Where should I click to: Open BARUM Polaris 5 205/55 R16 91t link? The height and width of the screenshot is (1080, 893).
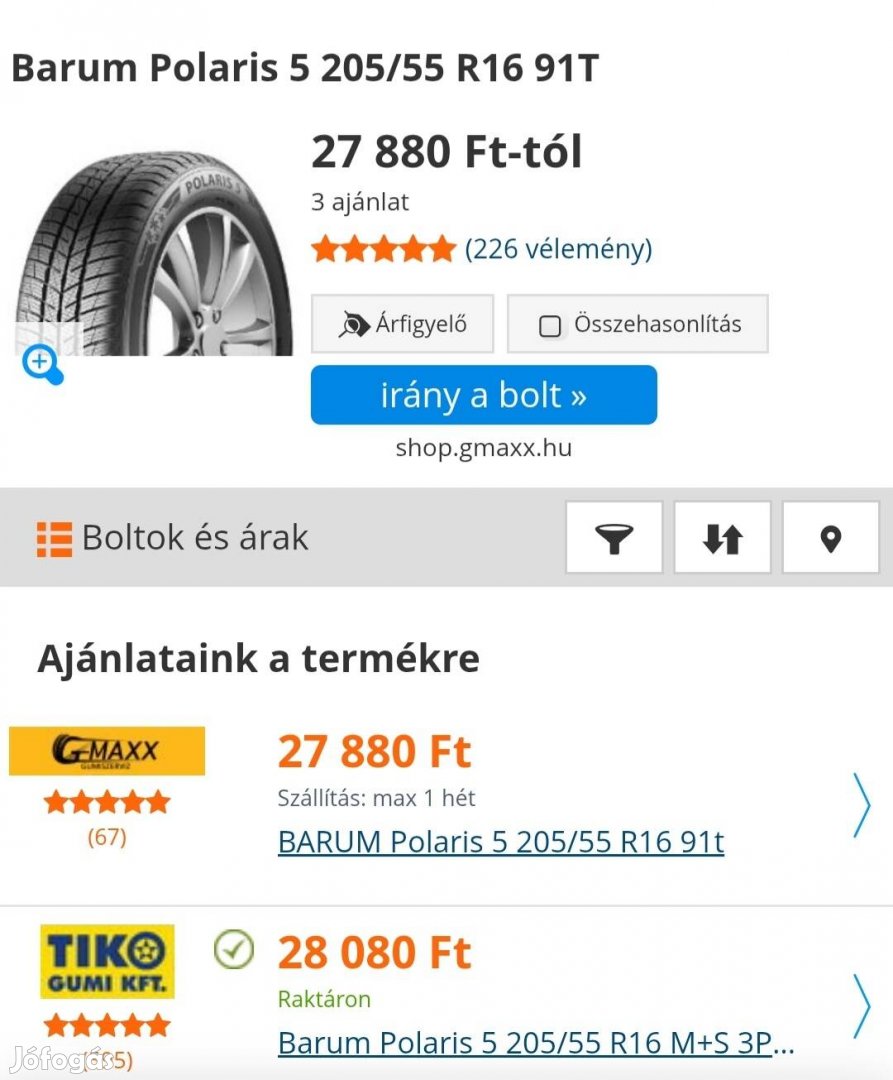(500, 842)
